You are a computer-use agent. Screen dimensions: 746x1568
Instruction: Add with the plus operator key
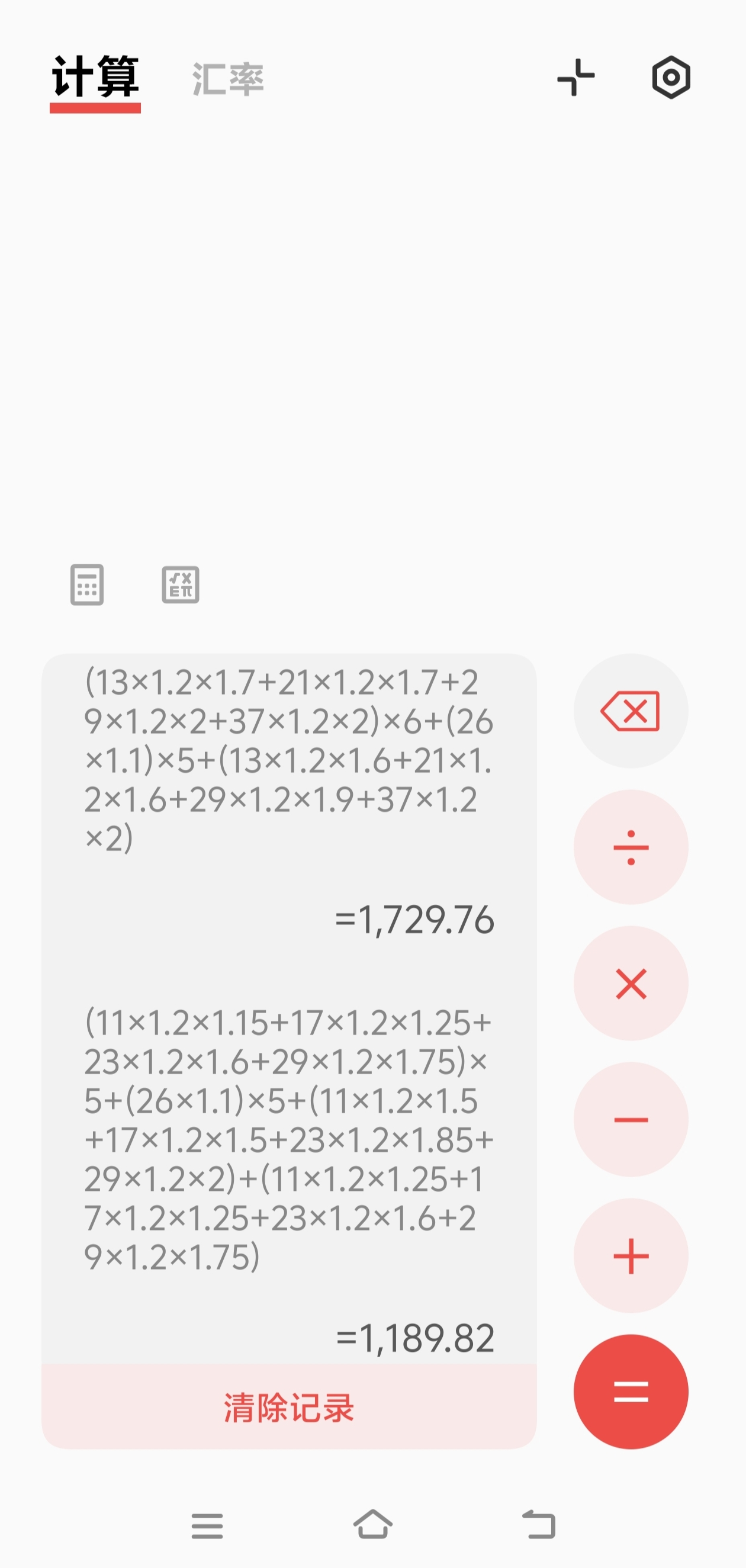[x=631, y=1257]
